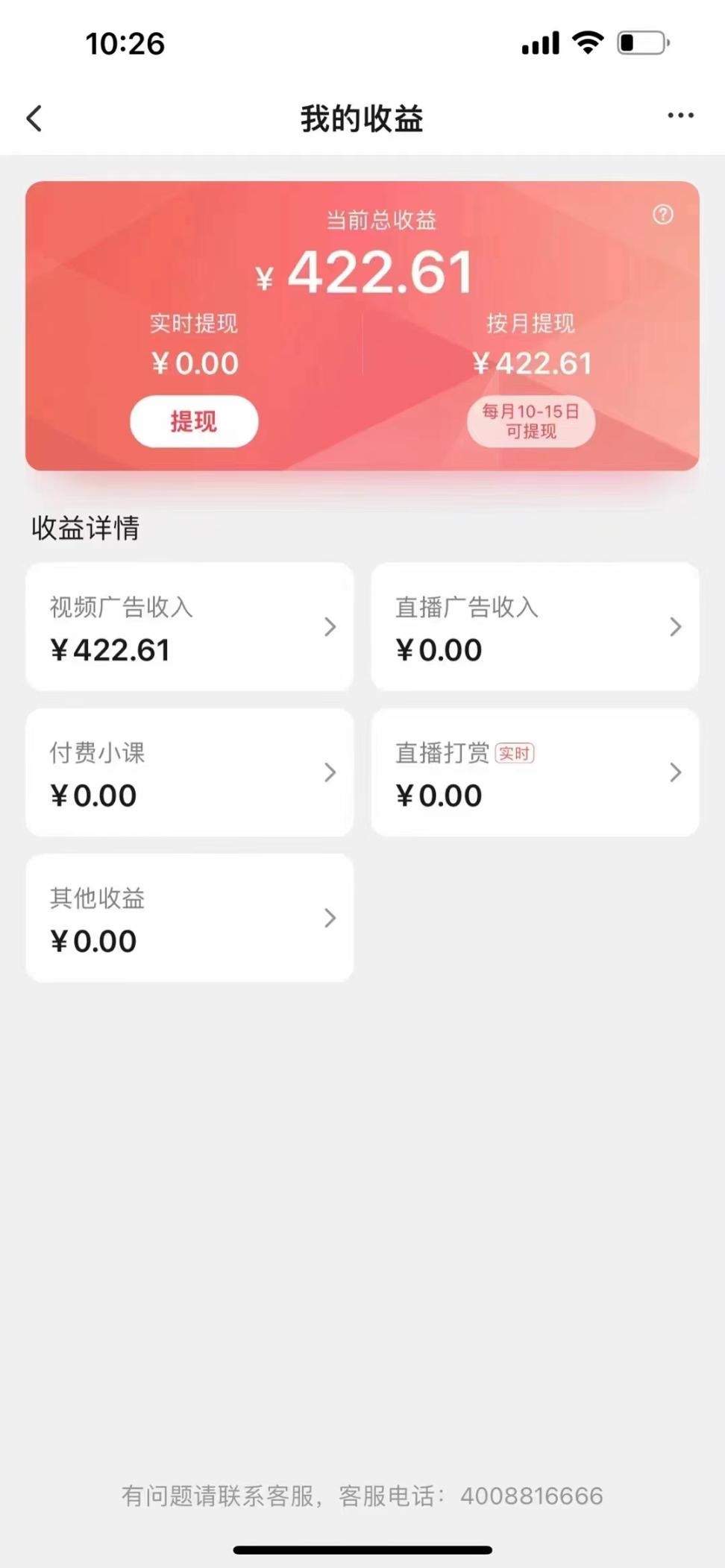Tap the 按月提现 amount ¥422.61
Image resolution: width=725 pixels, height=1568 pixels.
(x=531, y=363)
